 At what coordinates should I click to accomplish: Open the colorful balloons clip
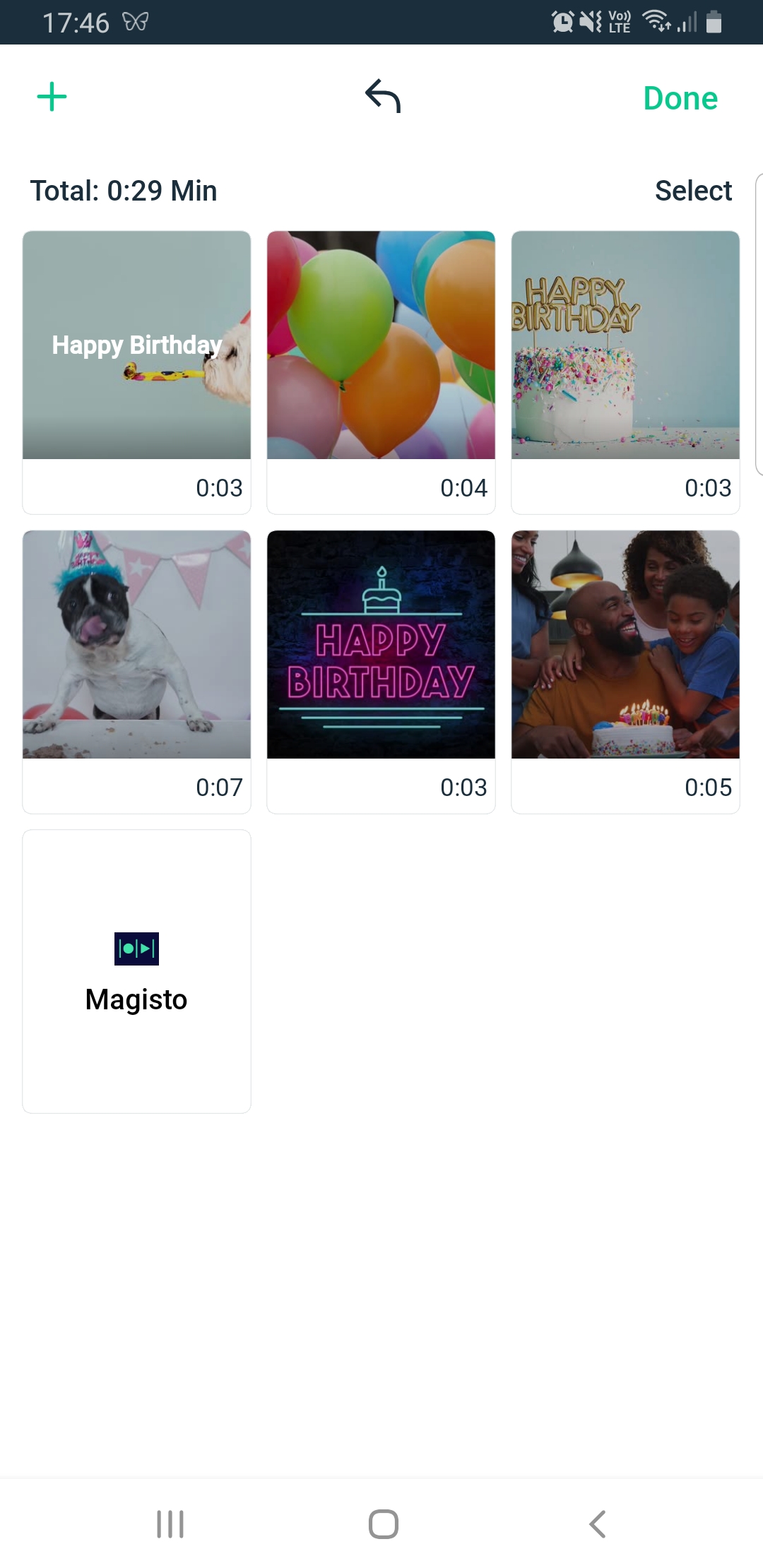381,372
